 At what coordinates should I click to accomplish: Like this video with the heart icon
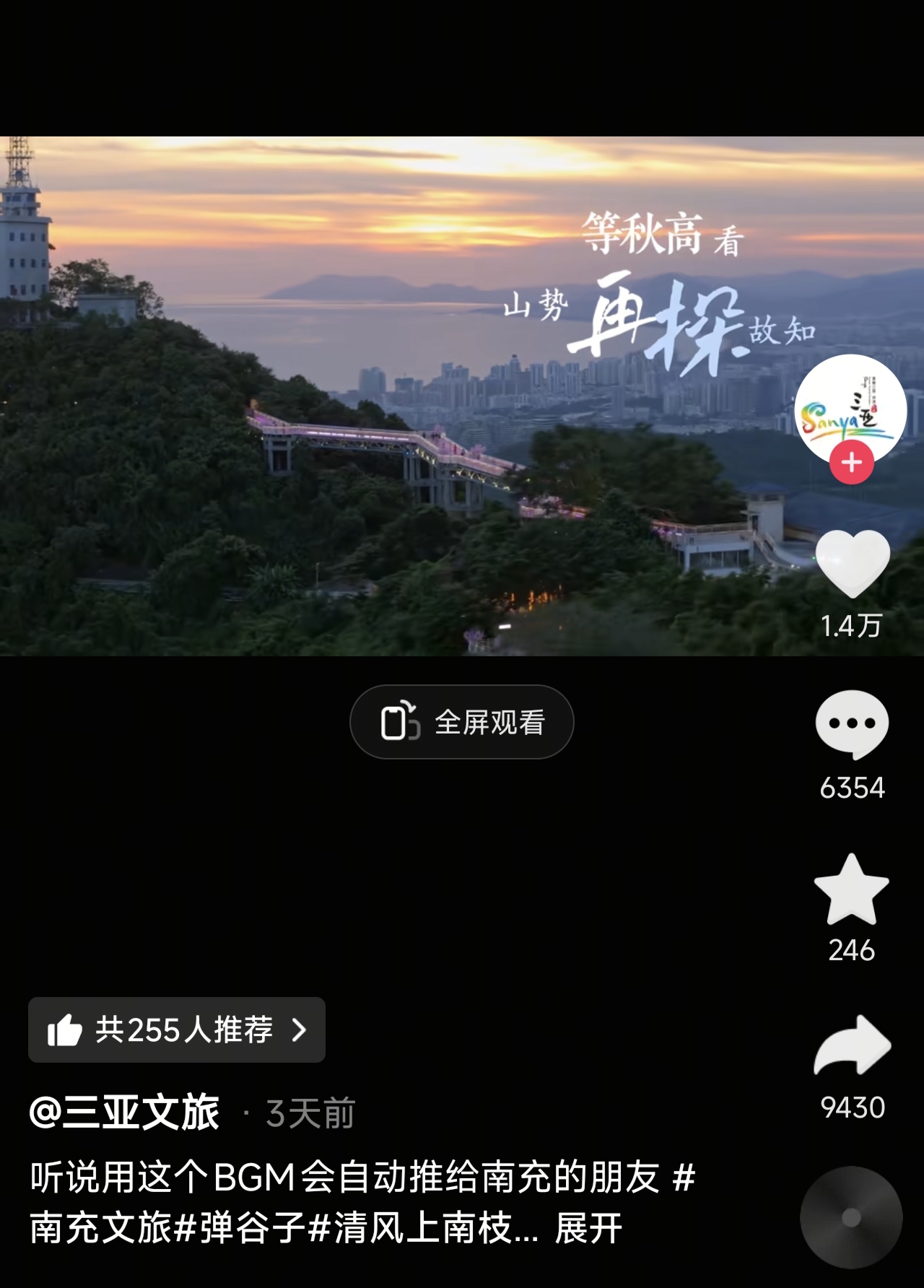click(852, 563)
